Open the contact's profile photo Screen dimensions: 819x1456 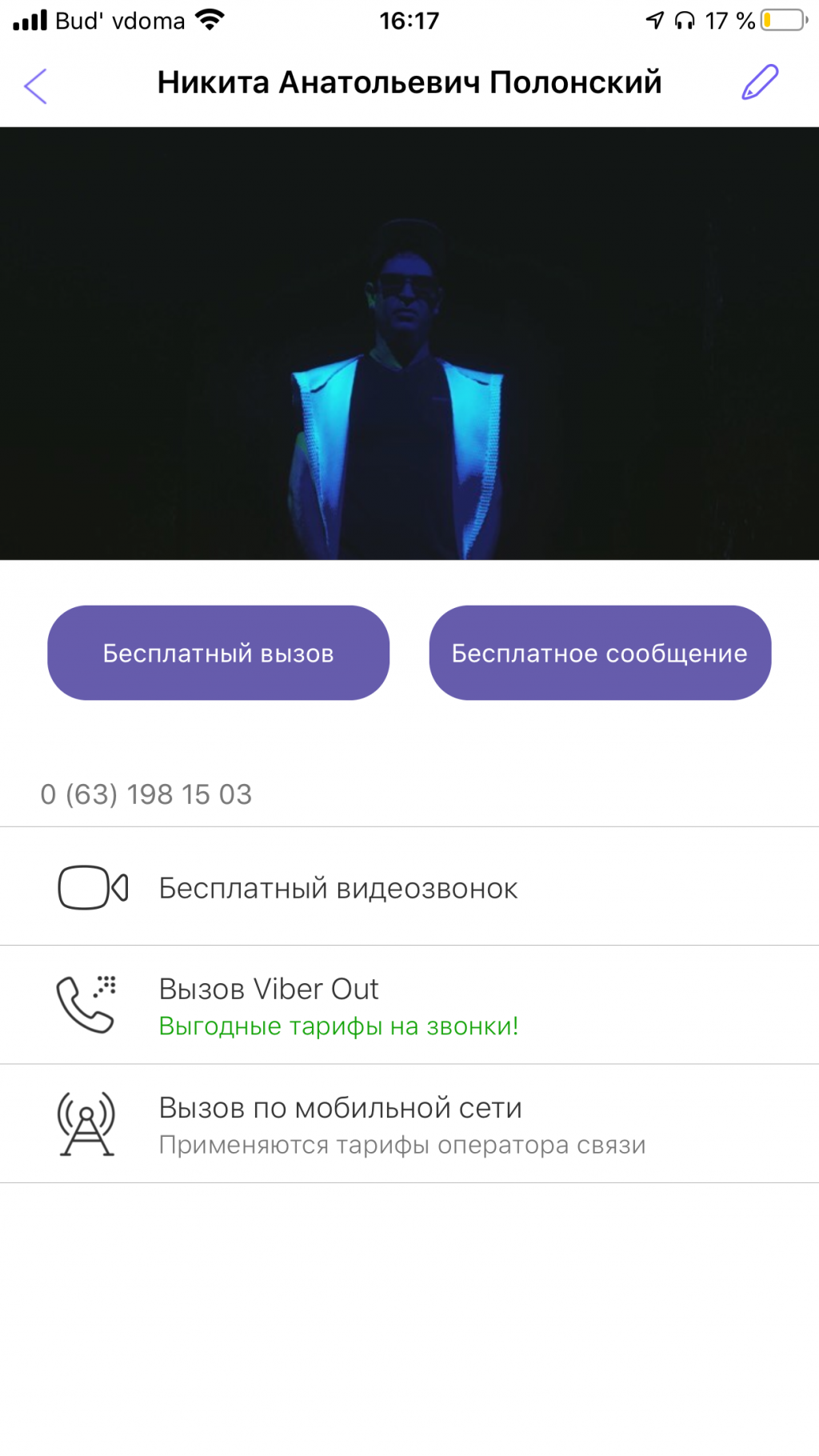(409, 344)
